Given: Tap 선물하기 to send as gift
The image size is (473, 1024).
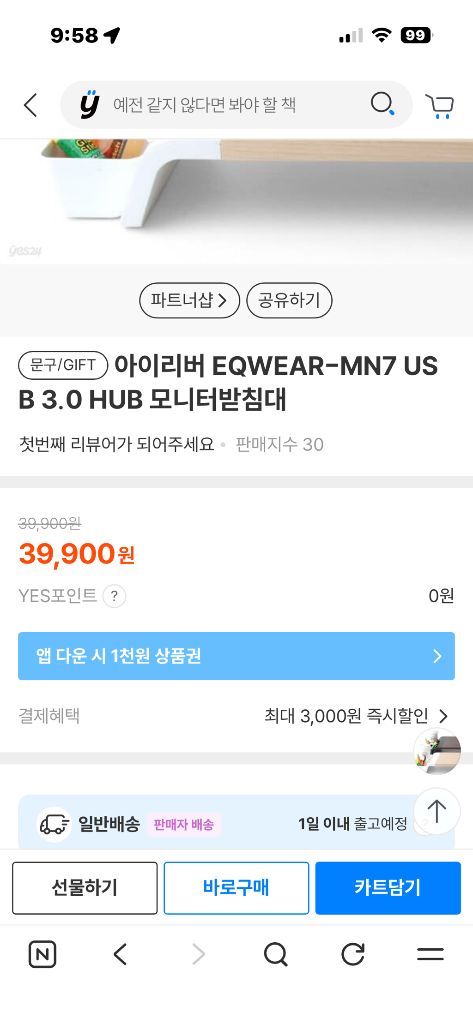Looking at the screenshot, I should pos(85,888).
